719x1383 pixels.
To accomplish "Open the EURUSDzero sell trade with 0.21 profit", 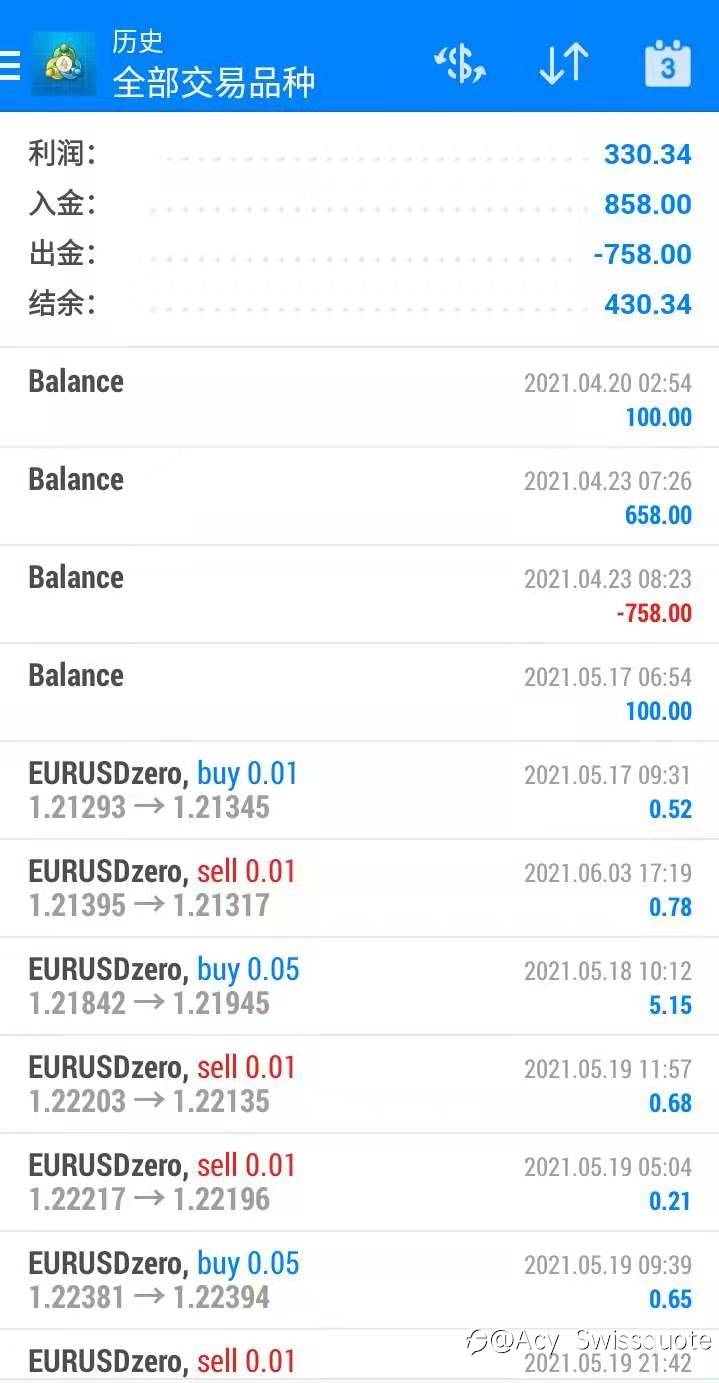I will [x=360, y=1182].
